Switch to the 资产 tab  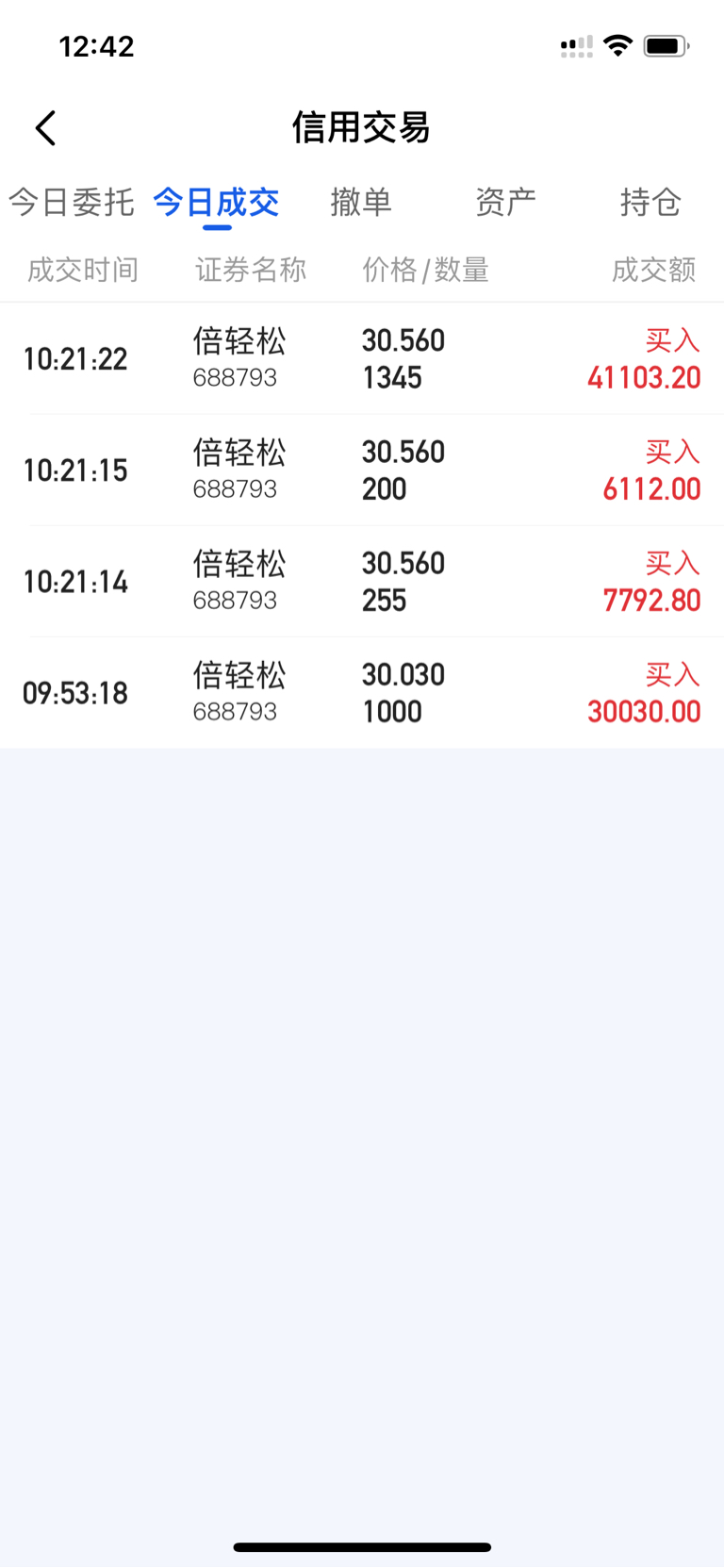(x=505, y=202)
